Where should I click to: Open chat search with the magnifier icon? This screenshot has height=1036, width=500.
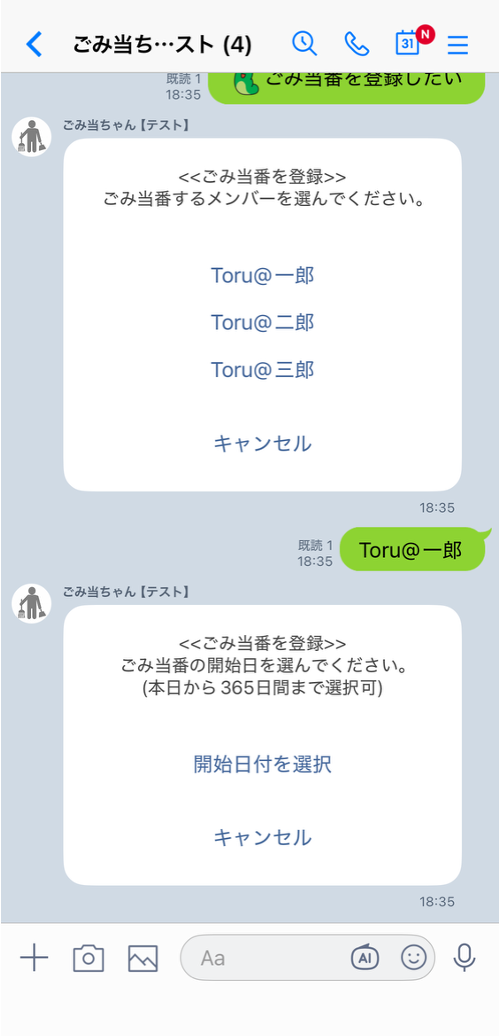304,44
